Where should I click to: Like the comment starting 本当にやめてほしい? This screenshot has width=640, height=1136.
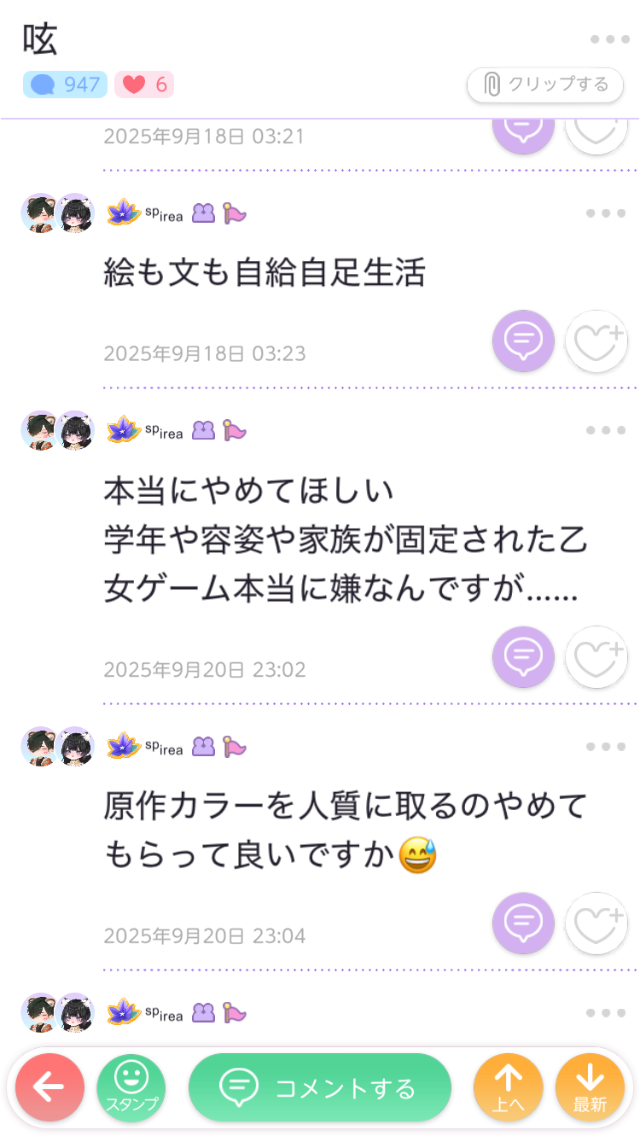click(x=596, y=657)
